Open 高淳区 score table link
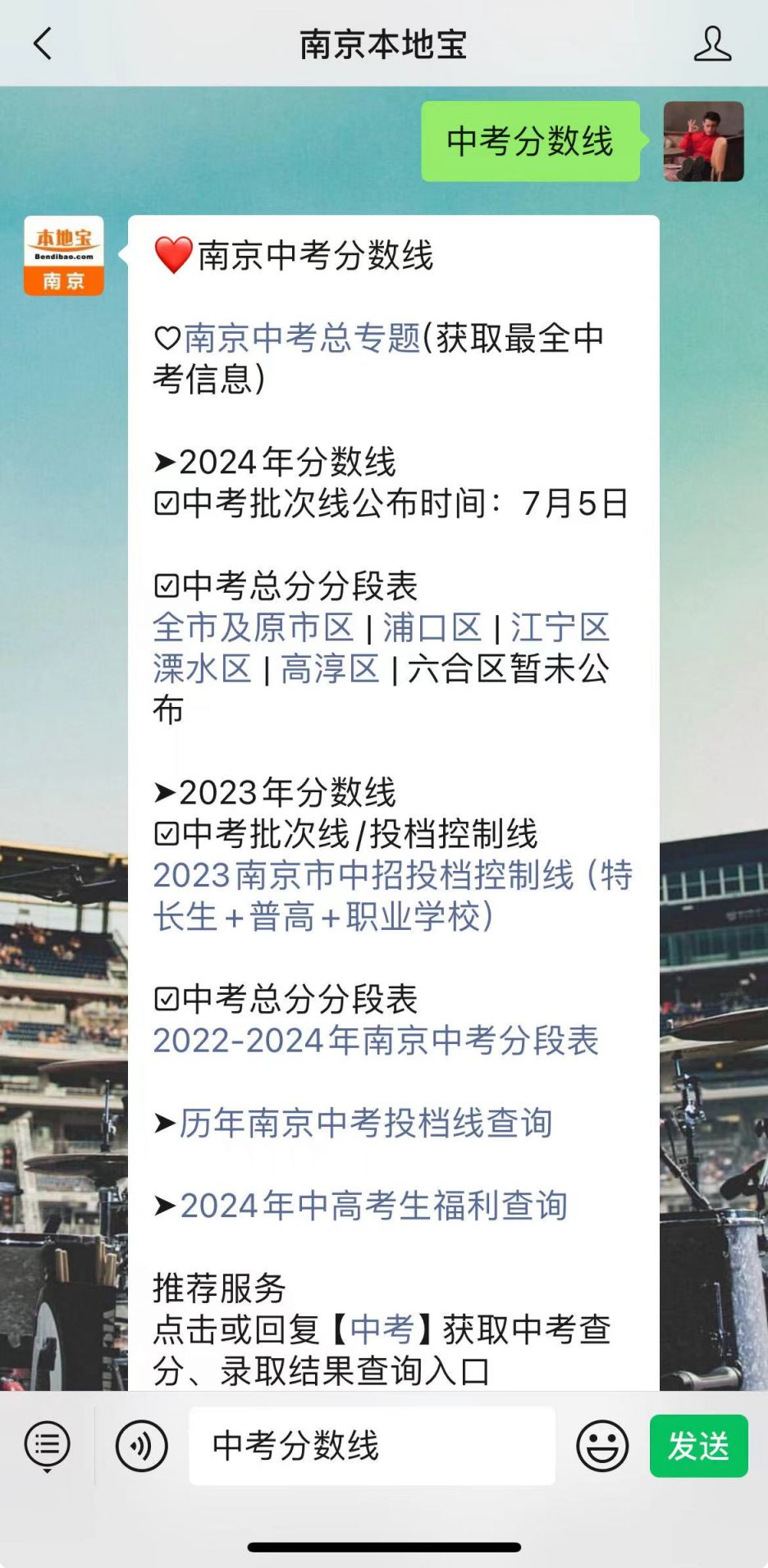The width and height of the screenshot is (768, 1568). point(330,669)
